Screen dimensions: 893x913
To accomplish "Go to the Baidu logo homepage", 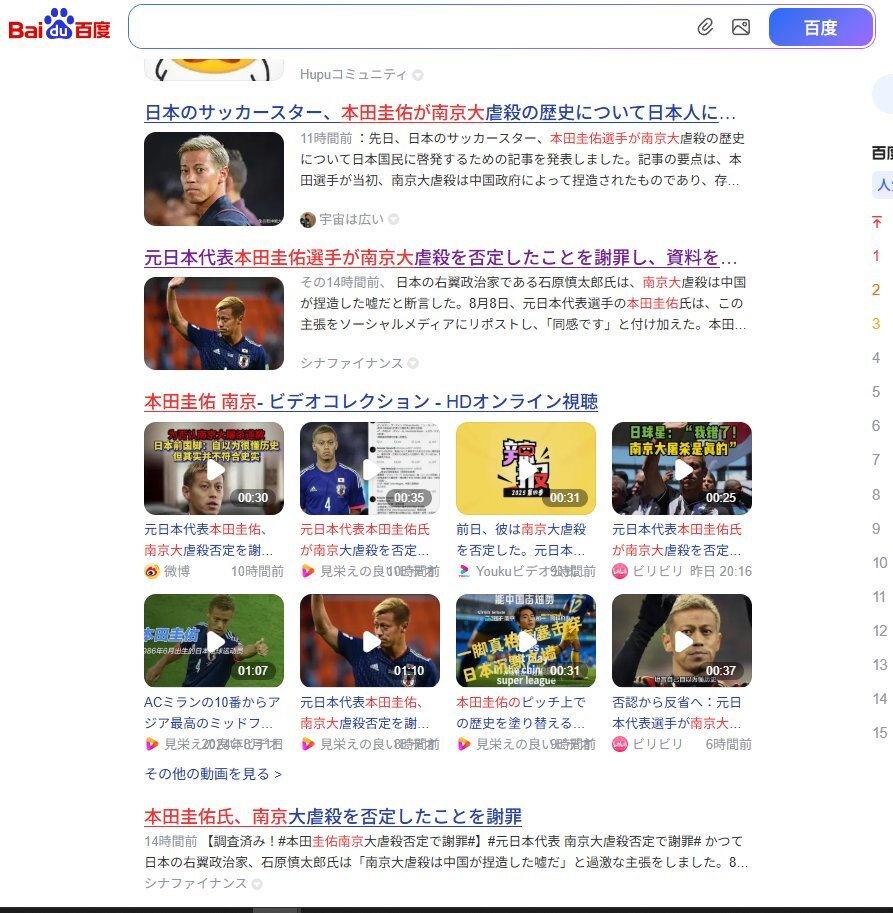I will [x=60, y=25].
